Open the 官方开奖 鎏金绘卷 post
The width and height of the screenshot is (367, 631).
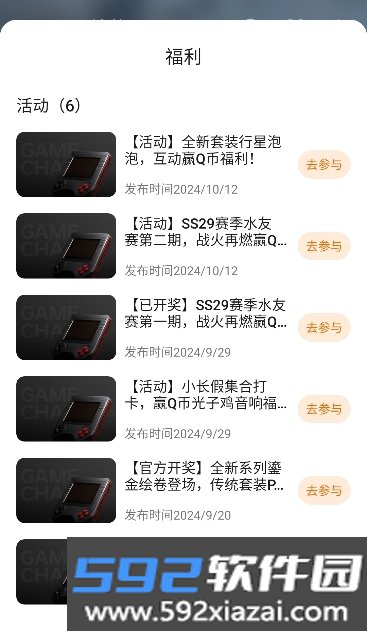click(x=184, y=490)
